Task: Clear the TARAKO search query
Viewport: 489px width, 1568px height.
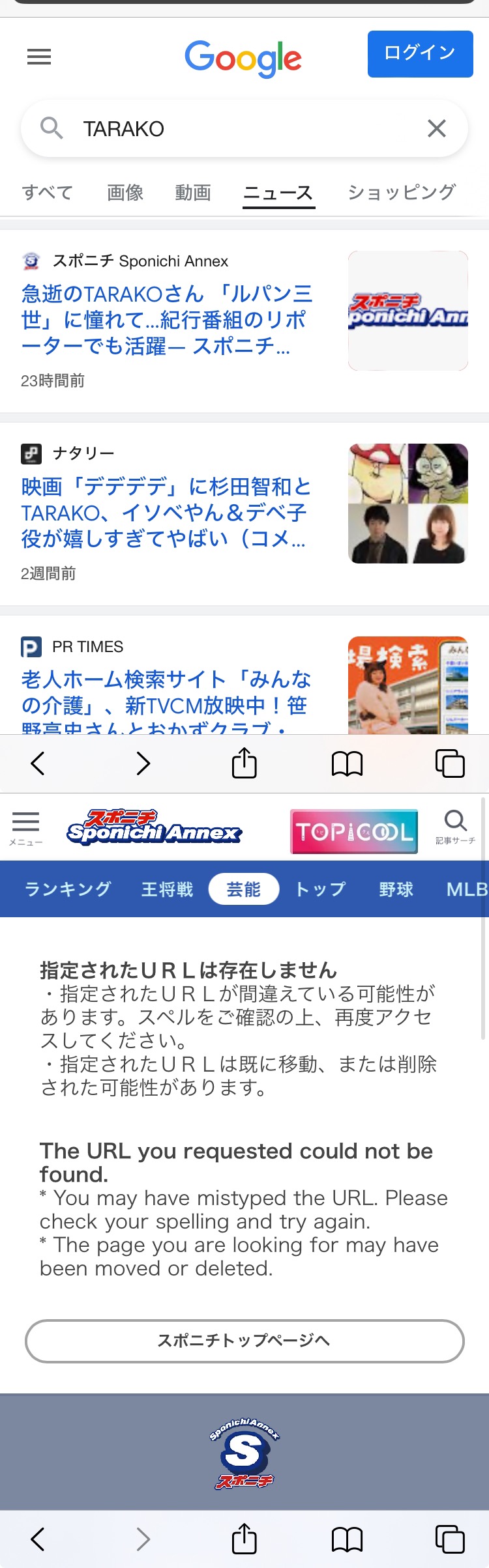Action: tap(436, 129)
